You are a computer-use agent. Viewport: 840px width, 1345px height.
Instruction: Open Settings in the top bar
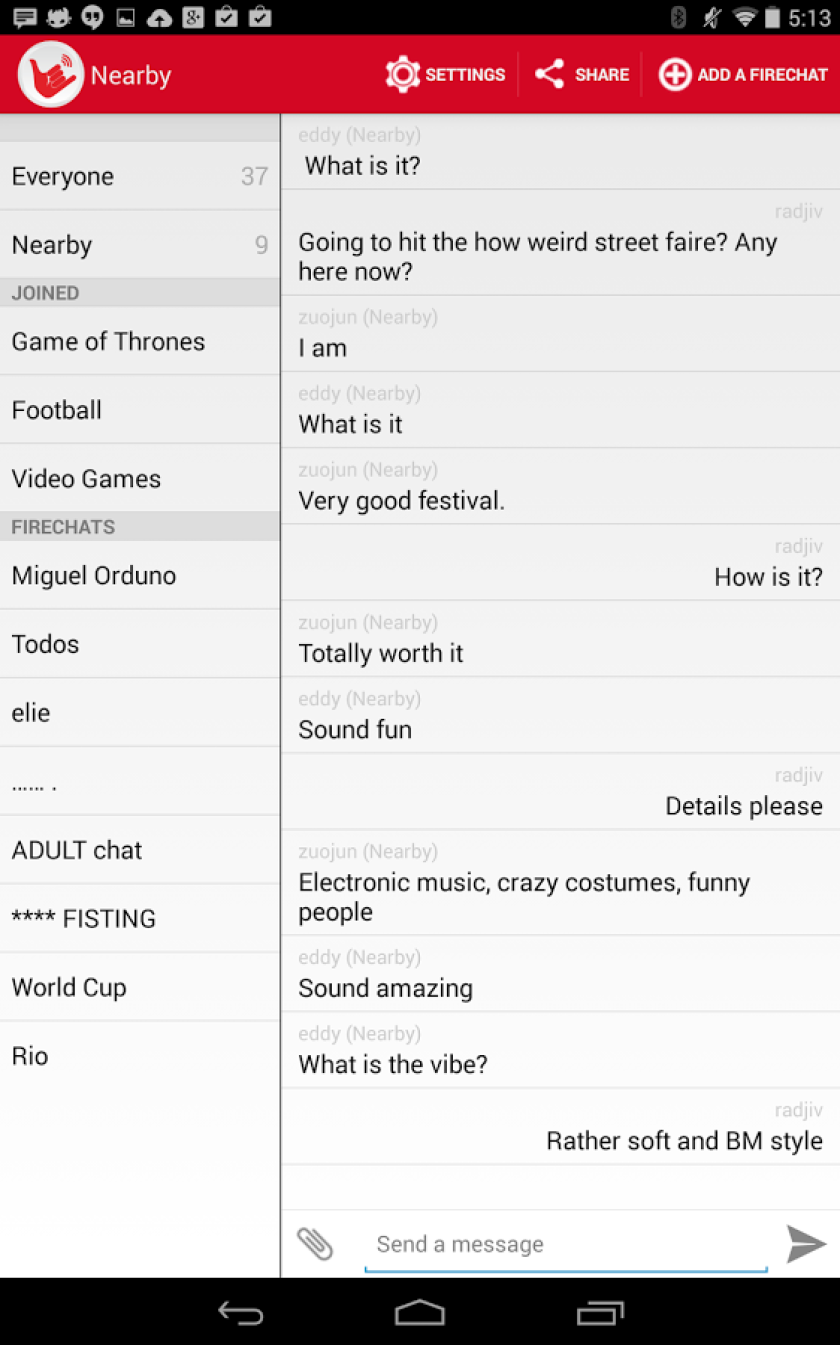tap(446, 75)
